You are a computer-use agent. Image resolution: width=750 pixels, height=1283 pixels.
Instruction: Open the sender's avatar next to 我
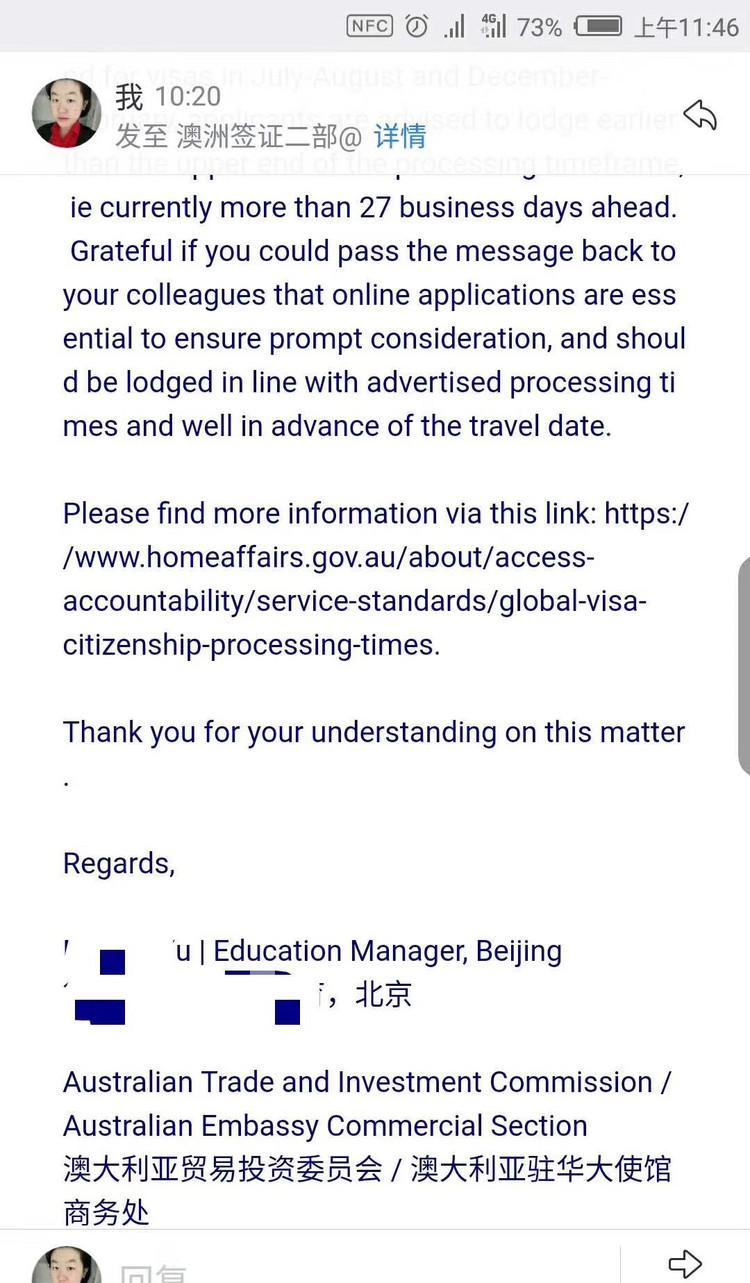(66, 113)
